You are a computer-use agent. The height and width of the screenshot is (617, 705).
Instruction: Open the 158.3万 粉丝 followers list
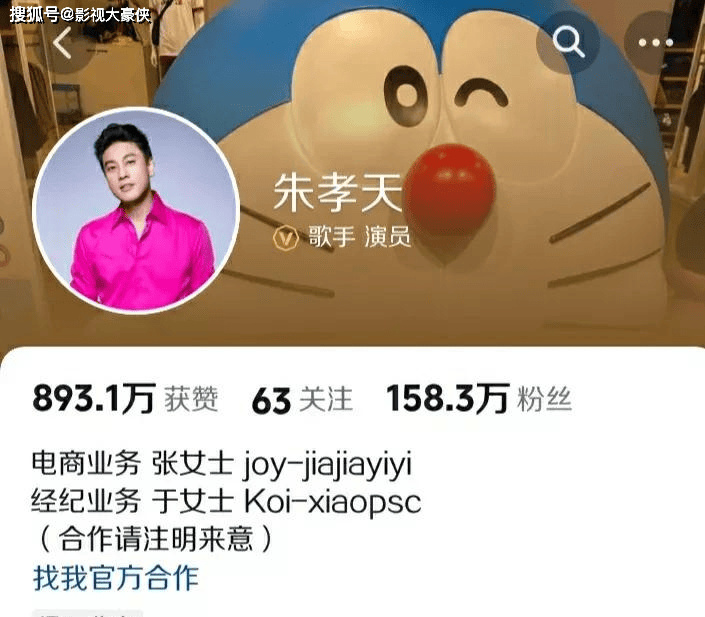[x=479, y=400]
